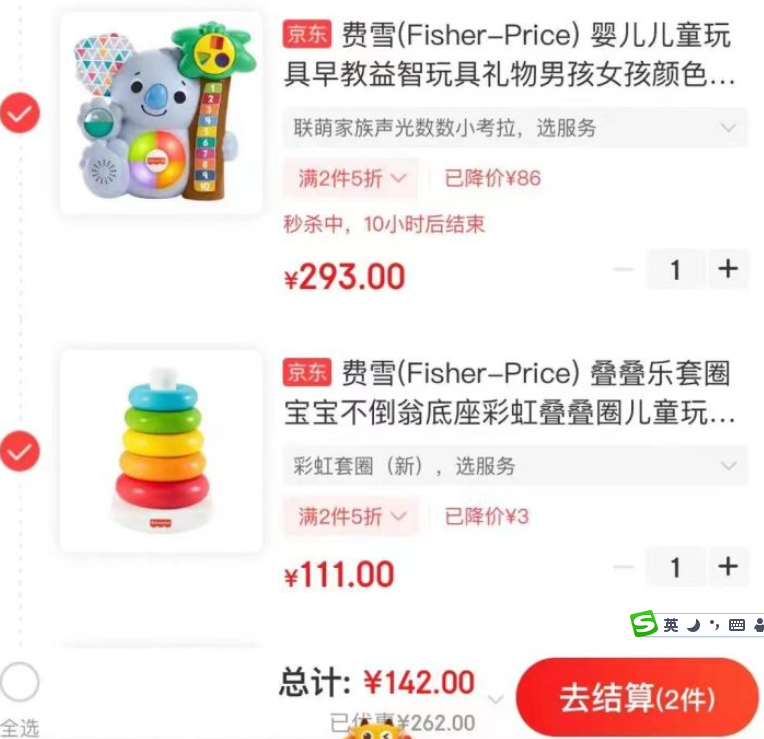The image size is (764, 739).
Task: Toggle the 全选 select-all checkbox
Action: 19,683
